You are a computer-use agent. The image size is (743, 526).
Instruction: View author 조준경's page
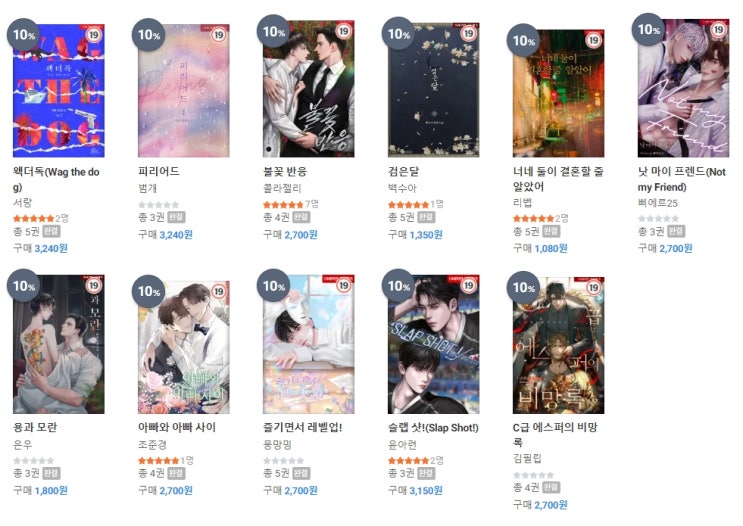pos(150,442)
